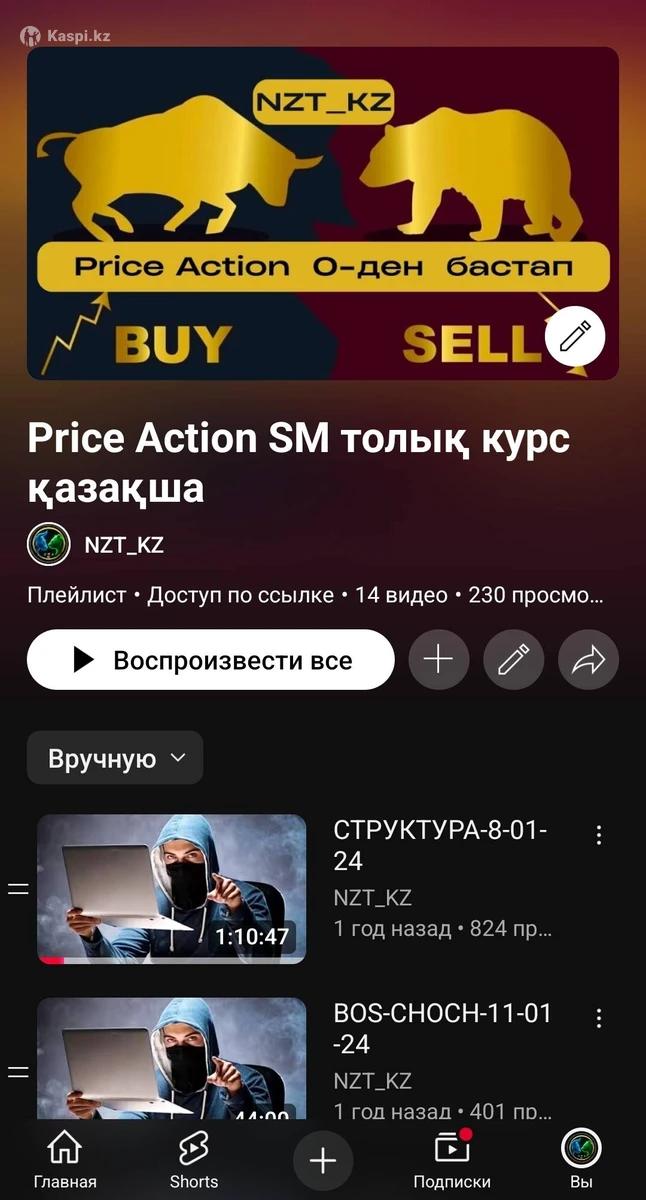The image size is (646, 1200).
Task: Go to the Главная tab
Action: click(65, 1160)
